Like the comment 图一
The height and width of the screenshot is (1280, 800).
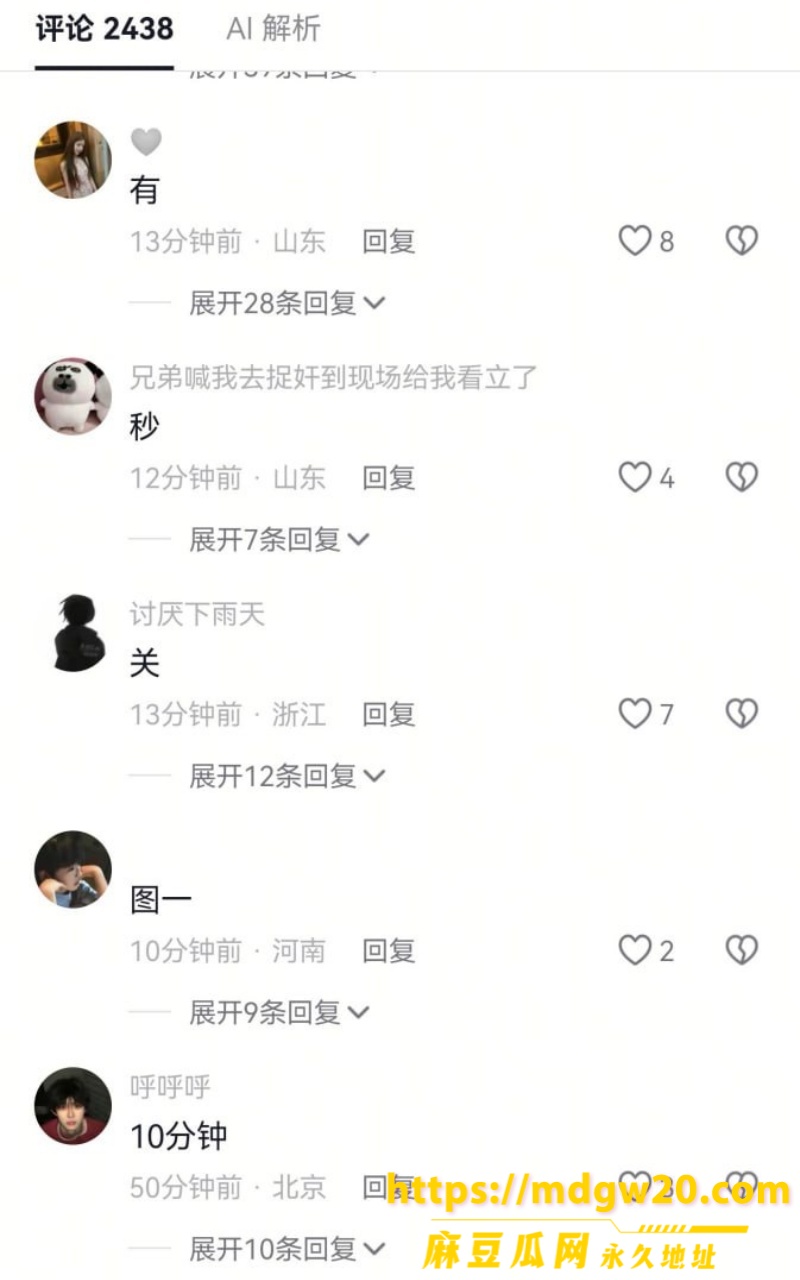point(635,950)
